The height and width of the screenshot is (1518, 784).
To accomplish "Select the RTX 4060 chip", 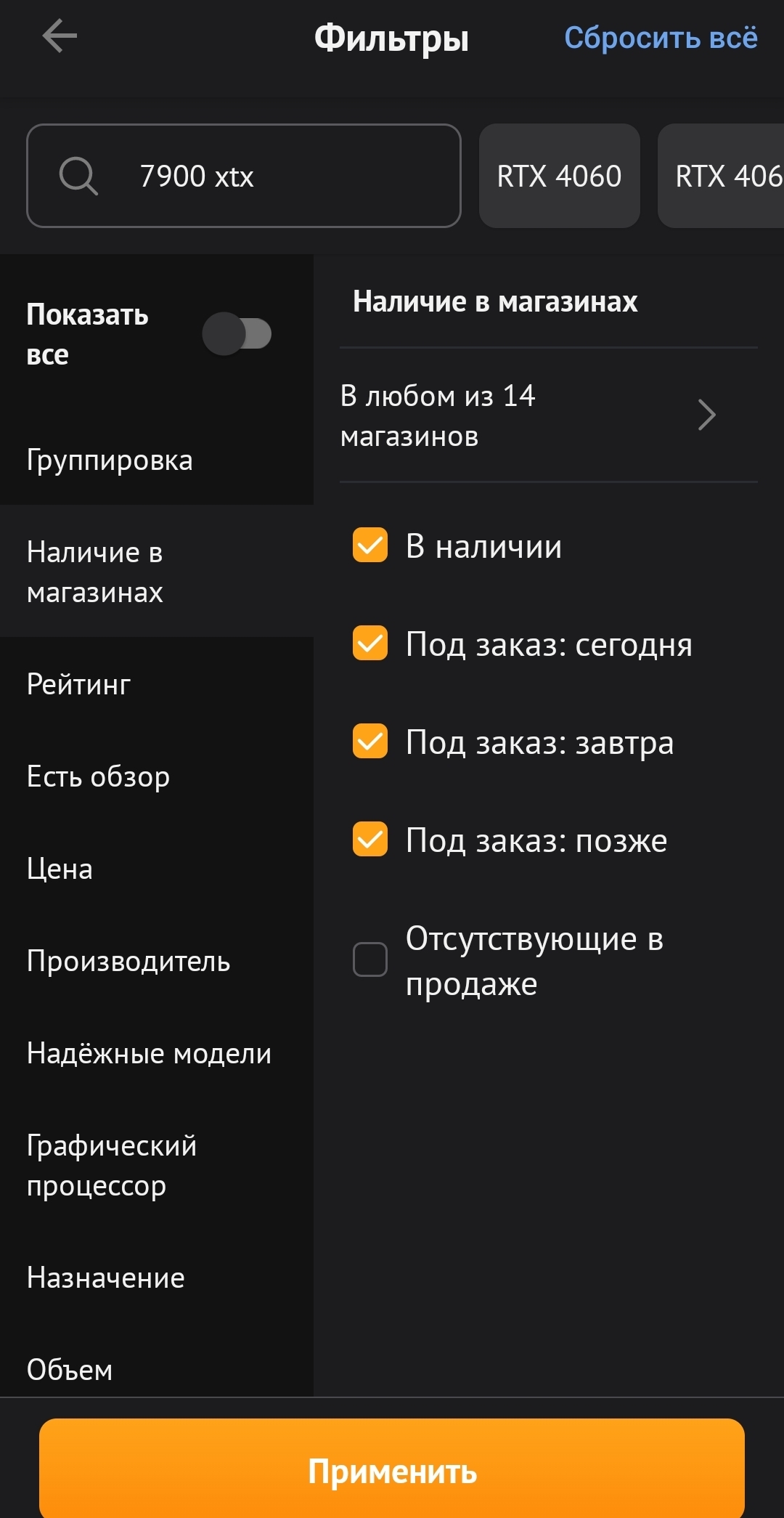I will tap(559, 176).
